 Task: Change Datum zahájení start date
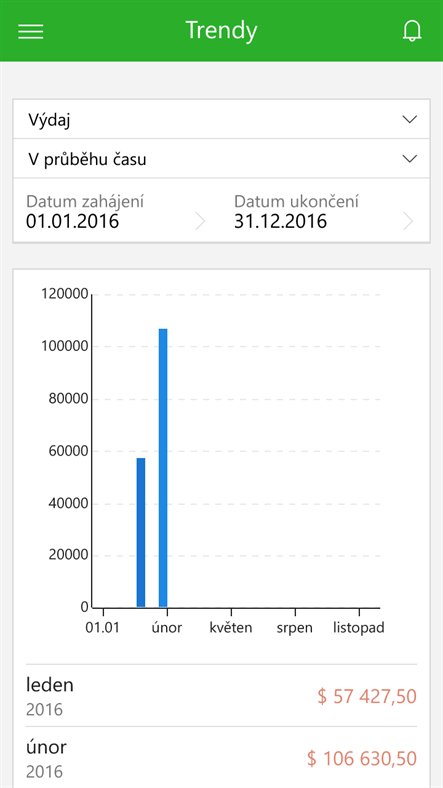click(117, 211)
